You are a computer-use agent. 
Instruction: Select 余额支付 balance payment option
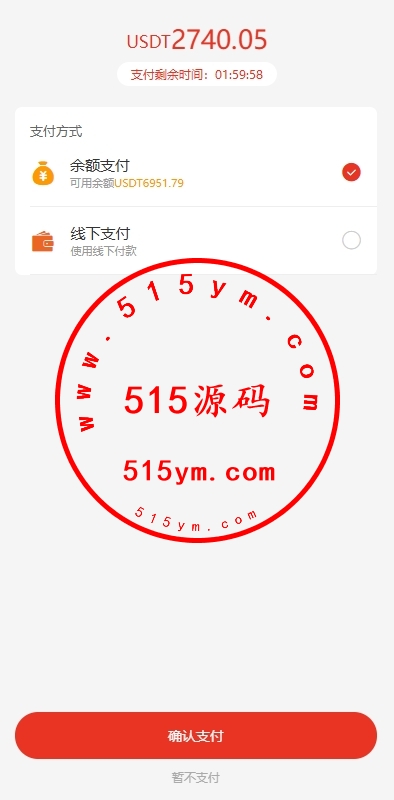(x=196, y=173)
